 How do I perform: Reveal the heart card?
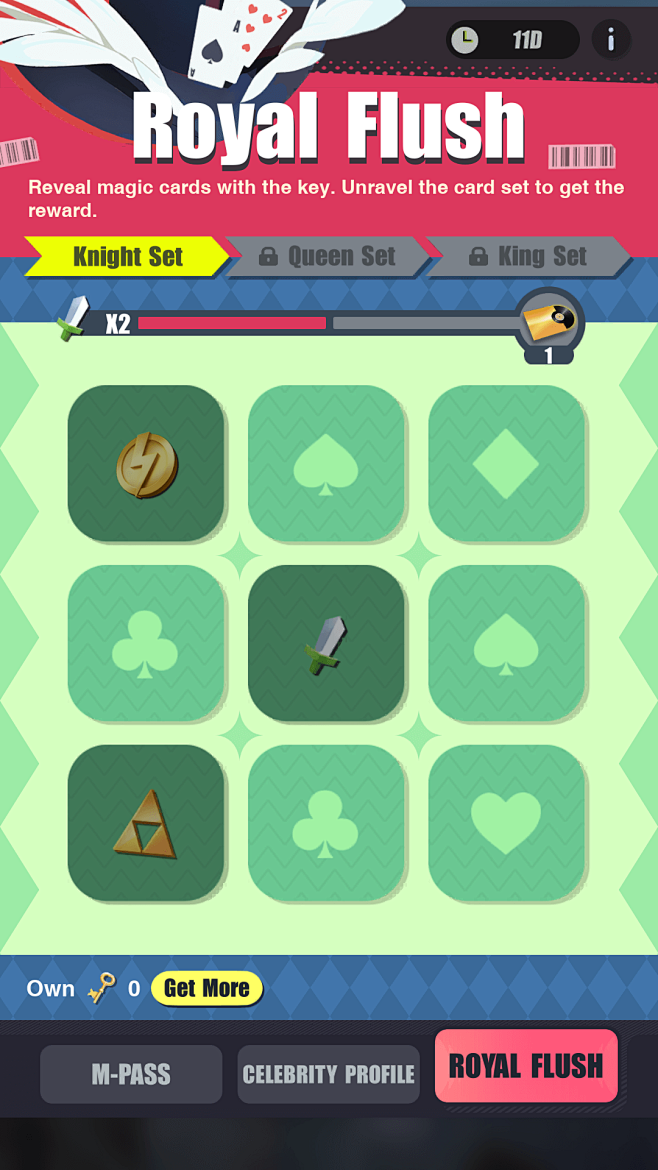pyautogui.click(x=506, y=823)
